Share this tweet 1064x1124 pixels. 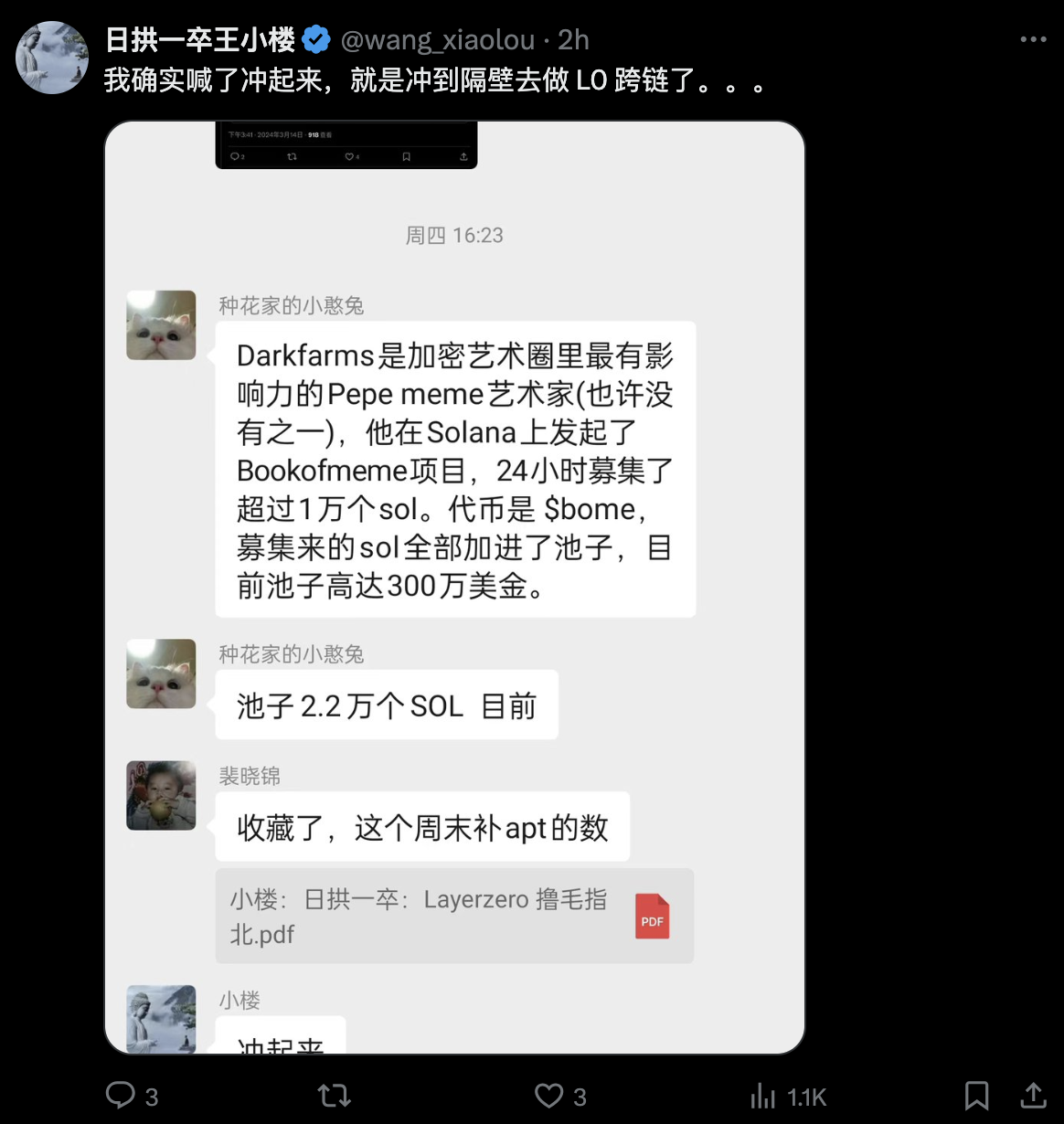1033,1095
